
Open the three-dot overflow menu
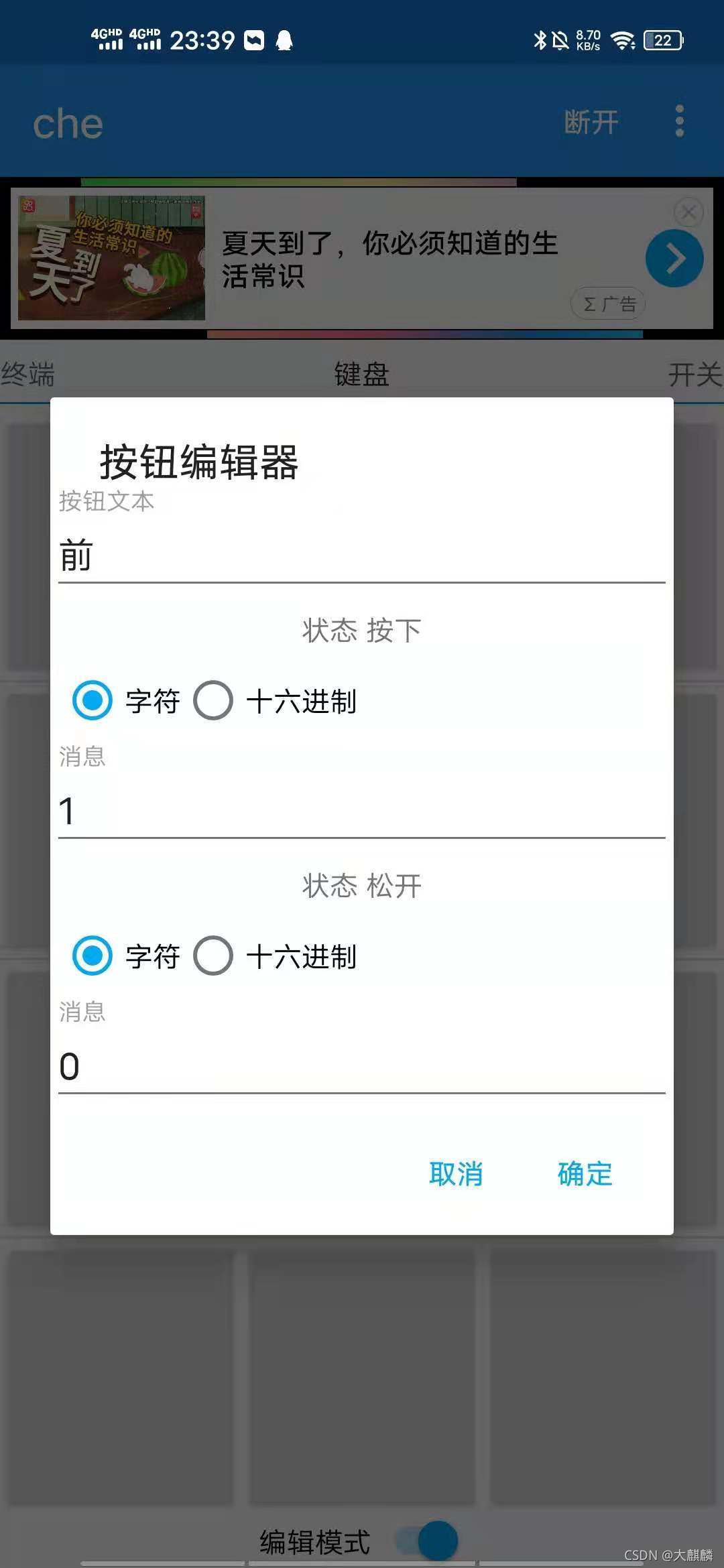[x=680, y=121]
